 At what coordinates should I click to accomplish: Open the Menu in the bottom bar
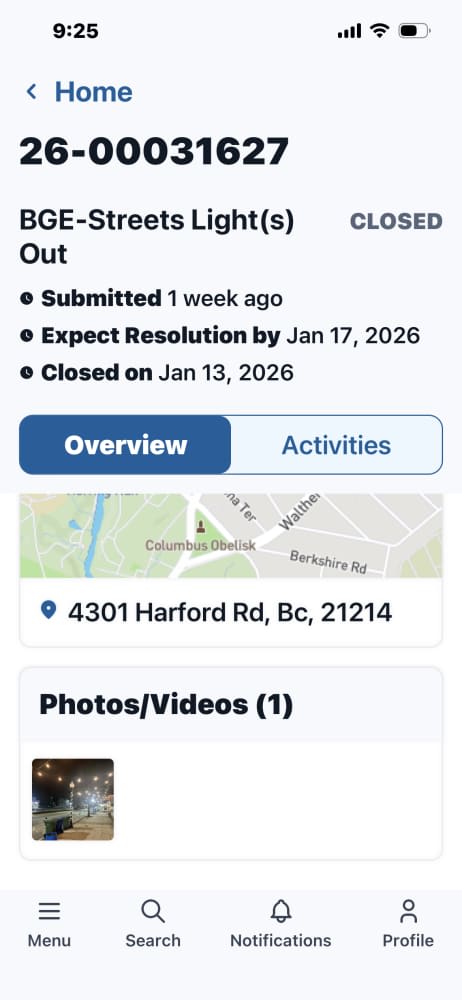(x=49, y=923)
